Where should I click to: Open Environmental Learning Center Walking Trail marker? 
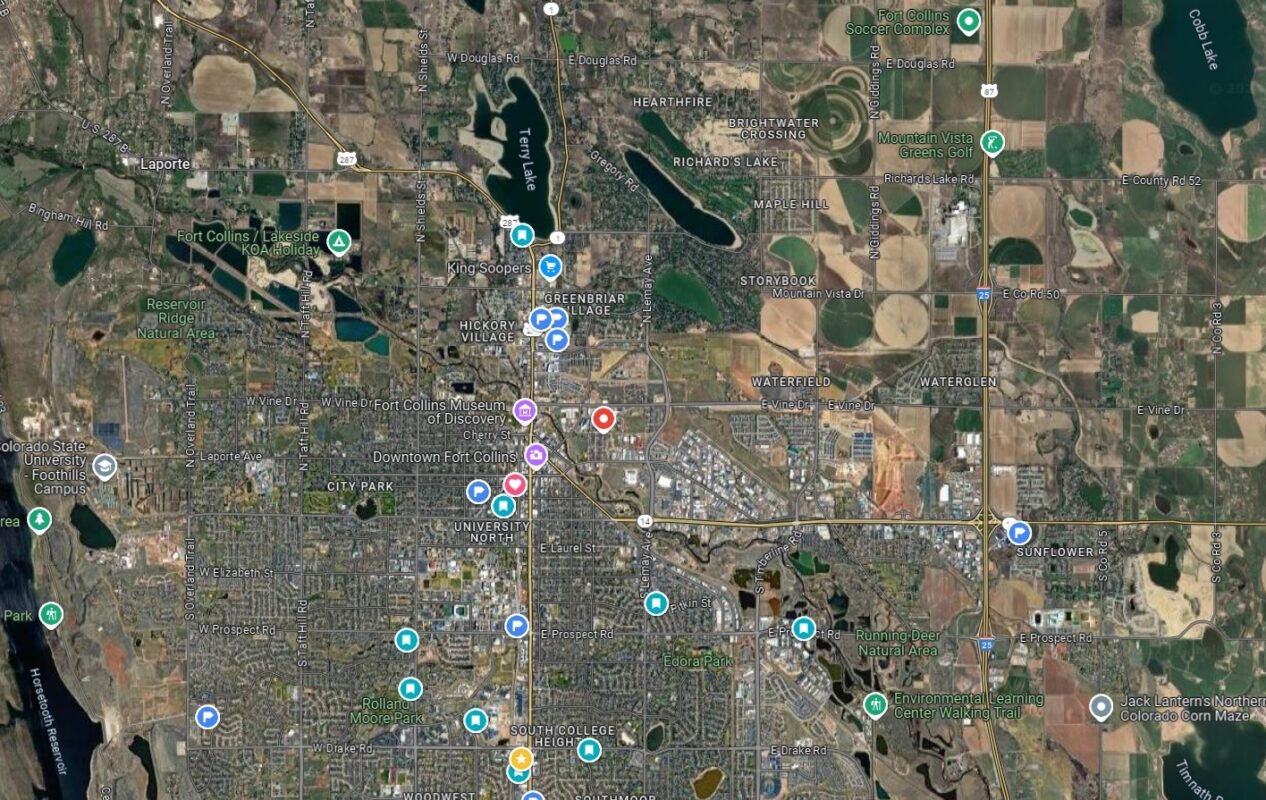pyautogui.click(x=875, y=705)
